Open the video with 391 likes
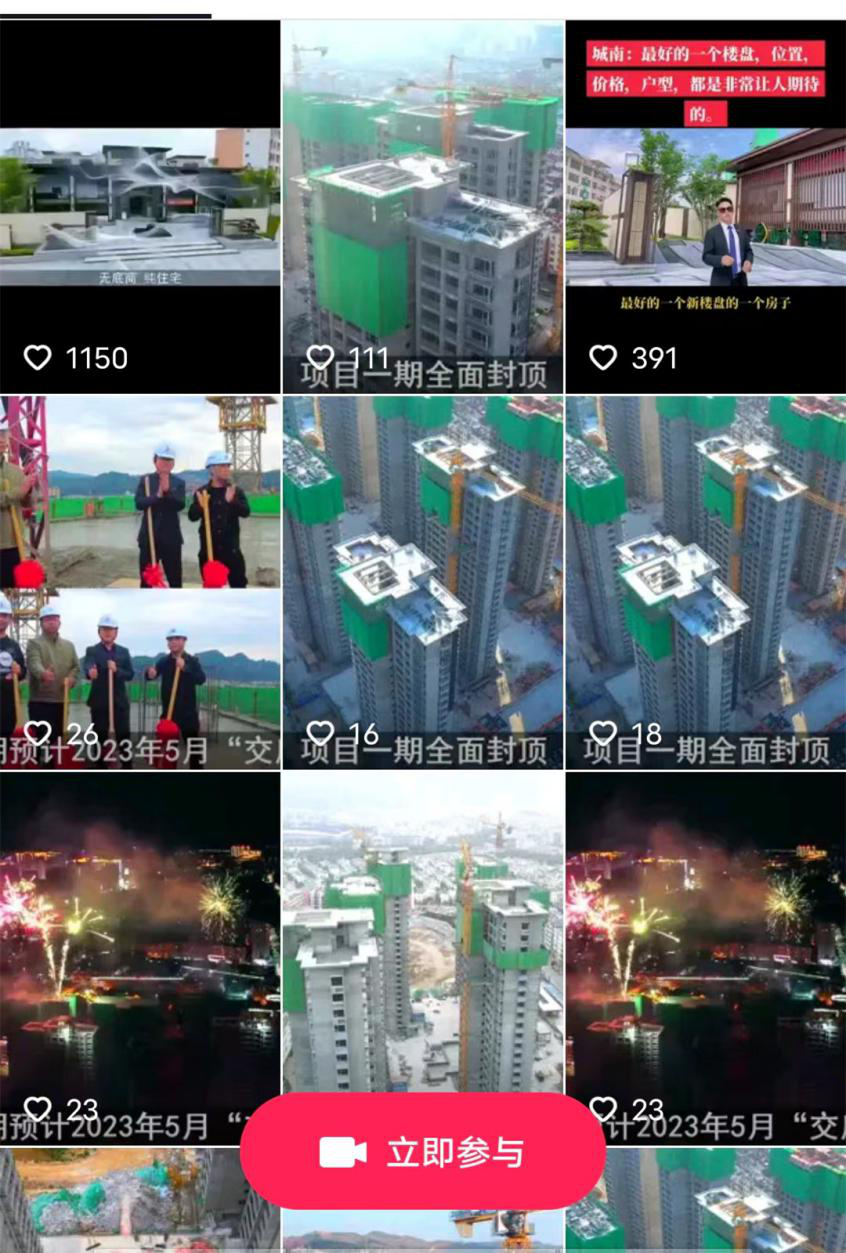 click(x=705, y=207)
